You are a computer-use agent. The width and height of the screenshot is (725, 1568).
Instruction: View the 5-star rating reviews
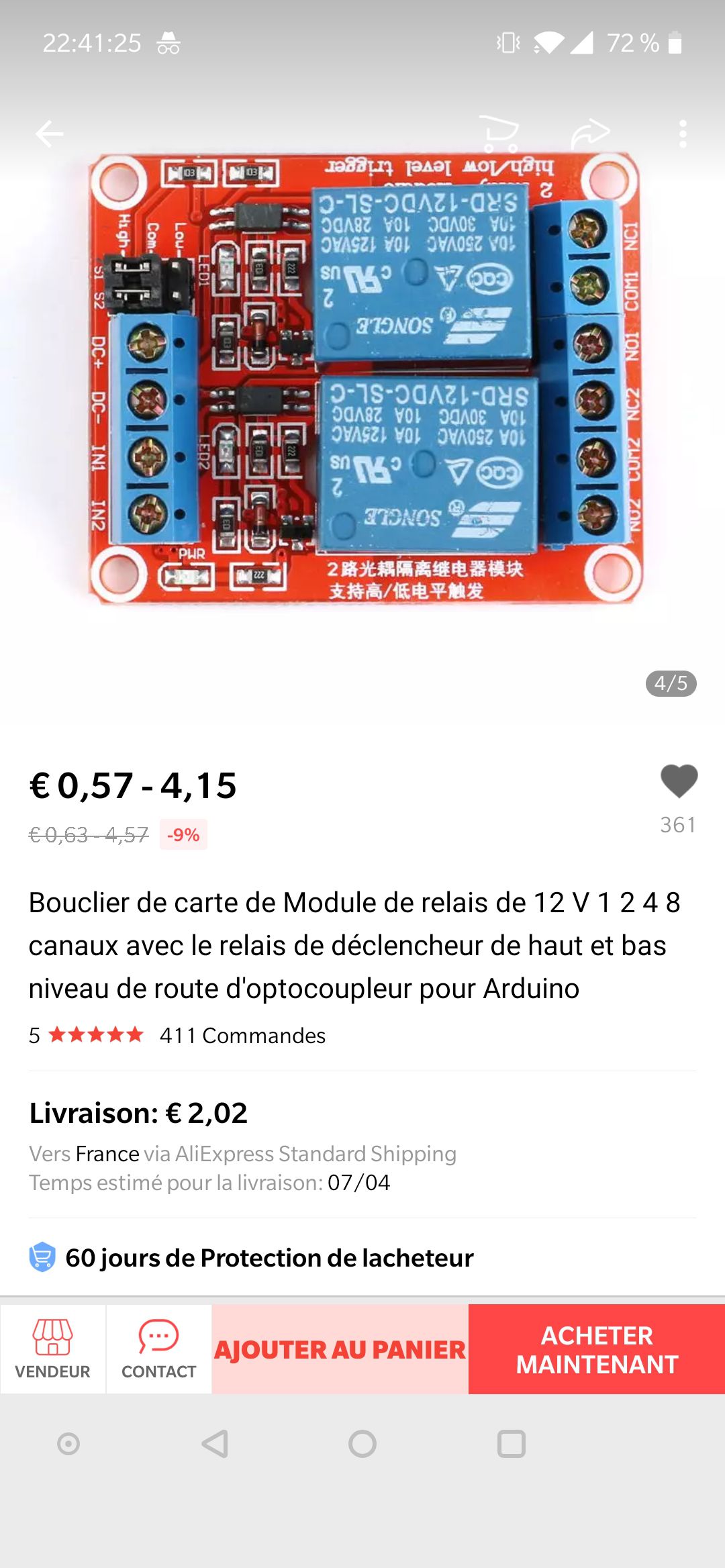[x=86, y=1035]
